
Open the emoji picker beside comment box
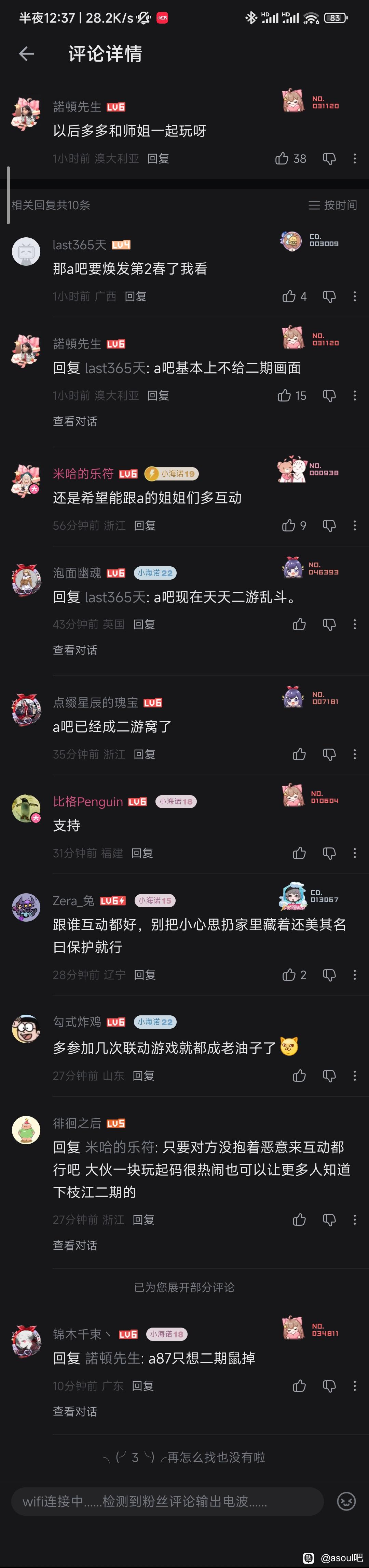click(x=346, y=1502)
